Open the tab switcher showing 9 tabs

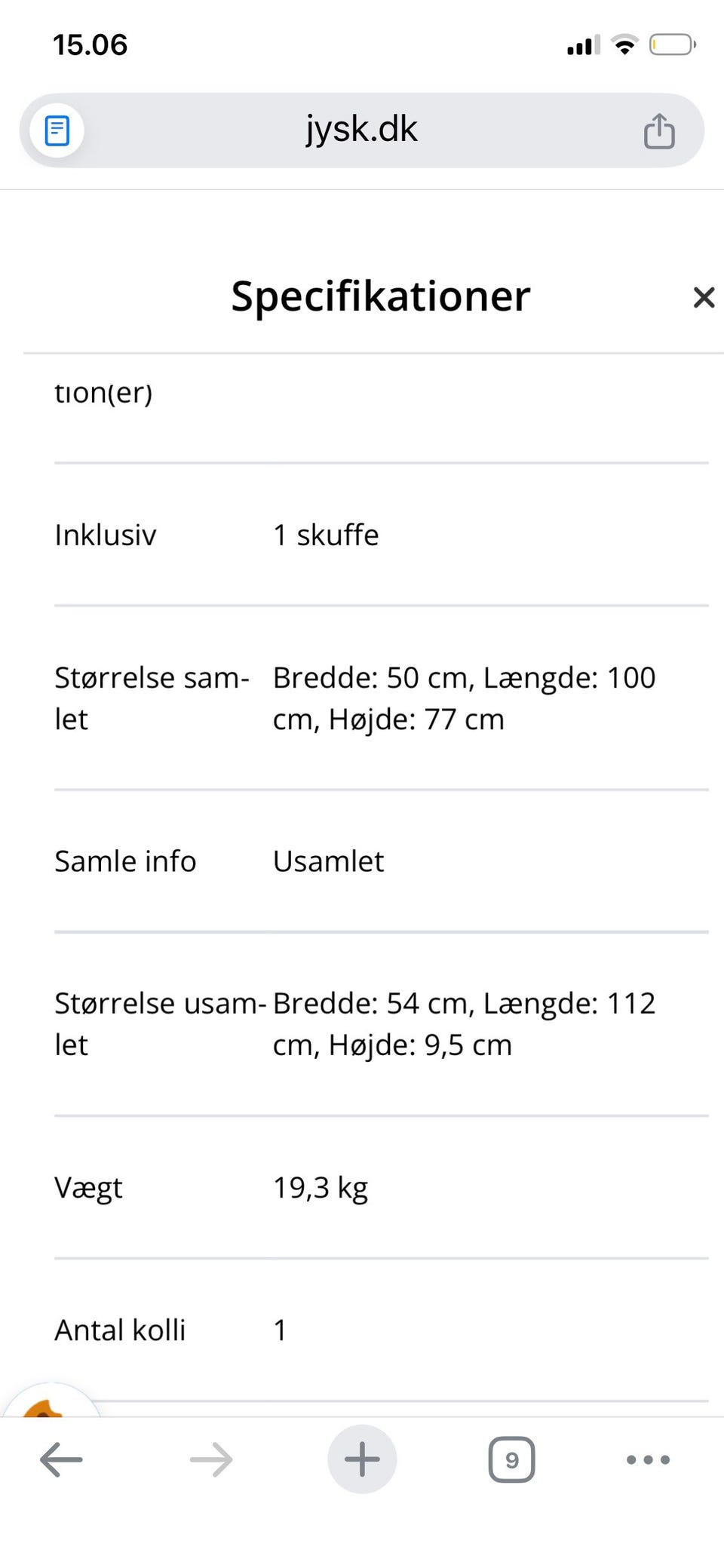511,1459
